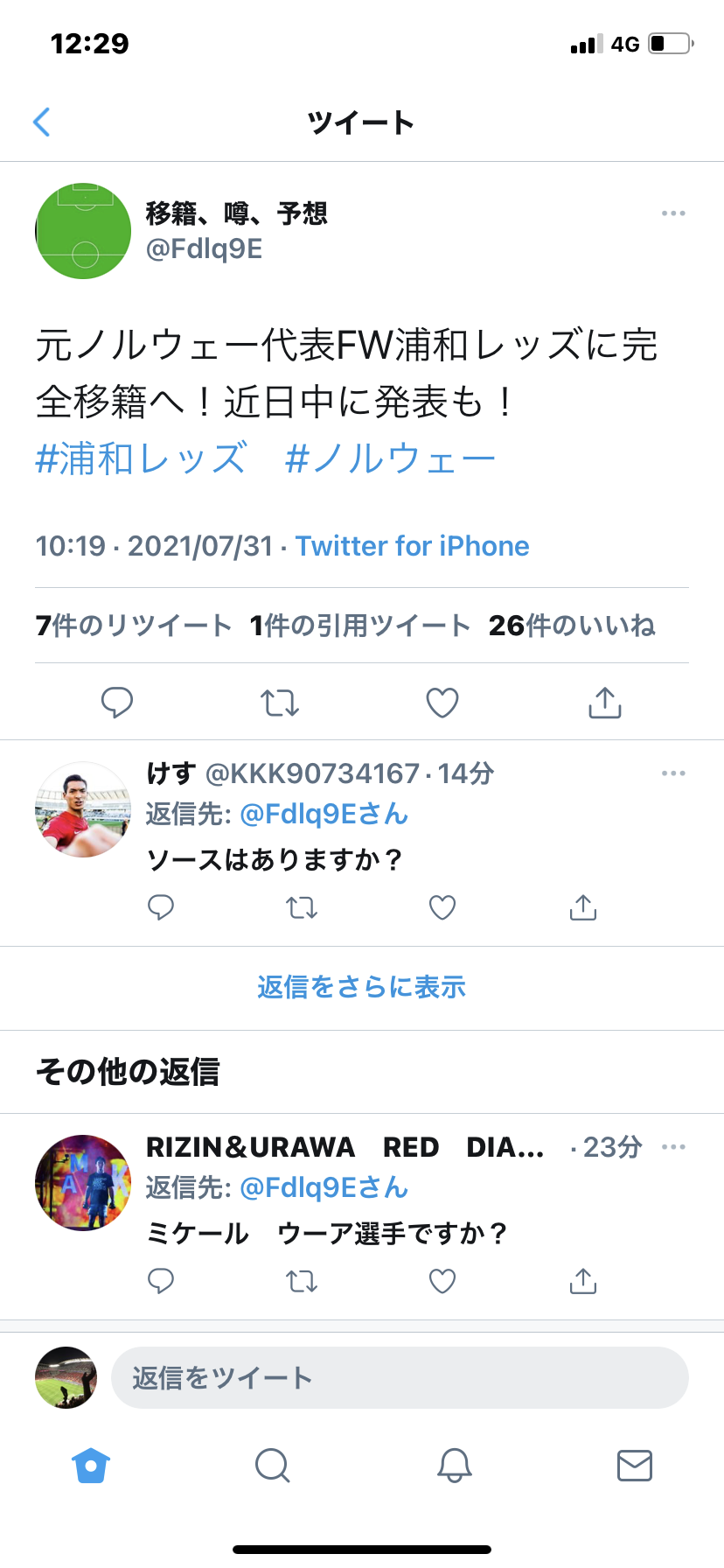Open overflow menu on RIZIN&URAWA's reply
Screen dimensions: 724x1568
point(673,1147)
